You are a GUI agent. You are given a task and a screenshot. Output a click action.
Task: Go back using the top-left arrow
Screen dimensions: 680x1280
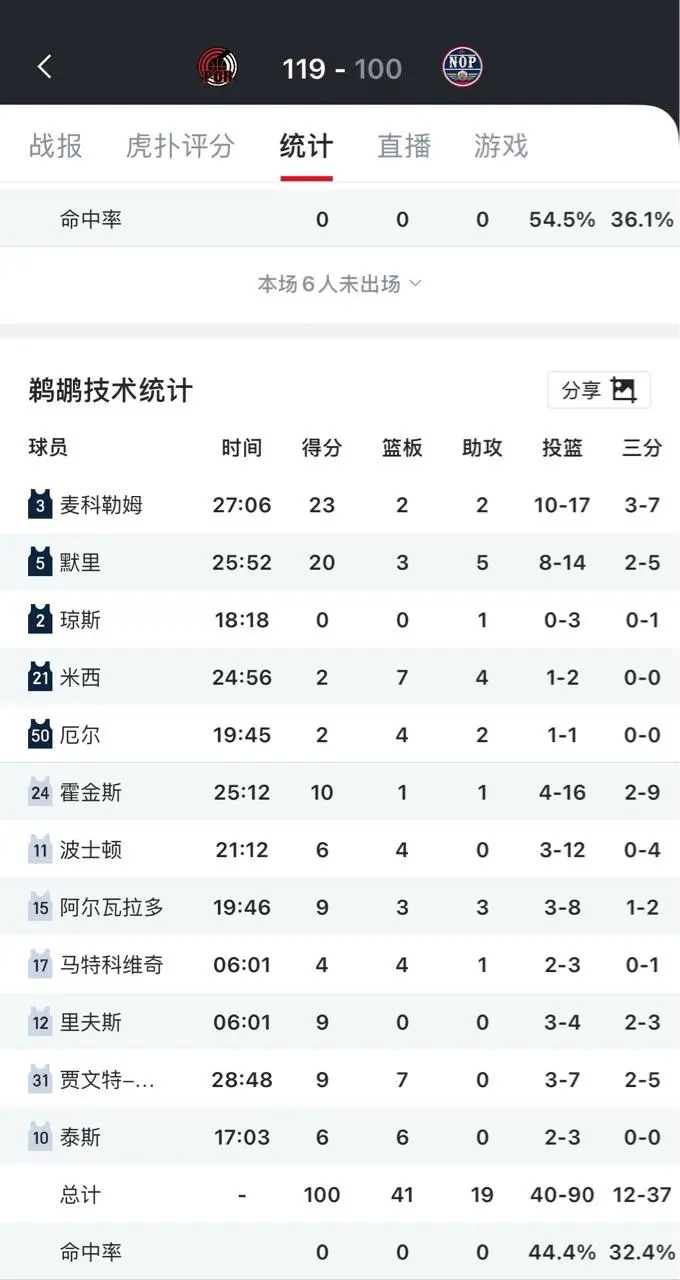tap(44, 67)
